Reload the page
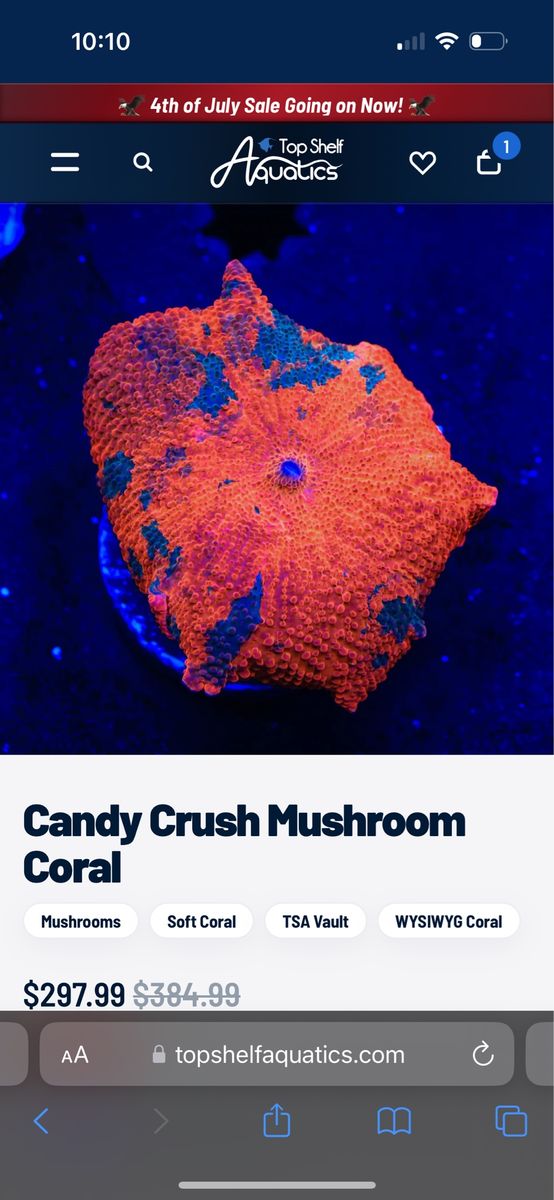This screenshot has width=554, height=1200. pyautogui.click(x=483, y=1054)
